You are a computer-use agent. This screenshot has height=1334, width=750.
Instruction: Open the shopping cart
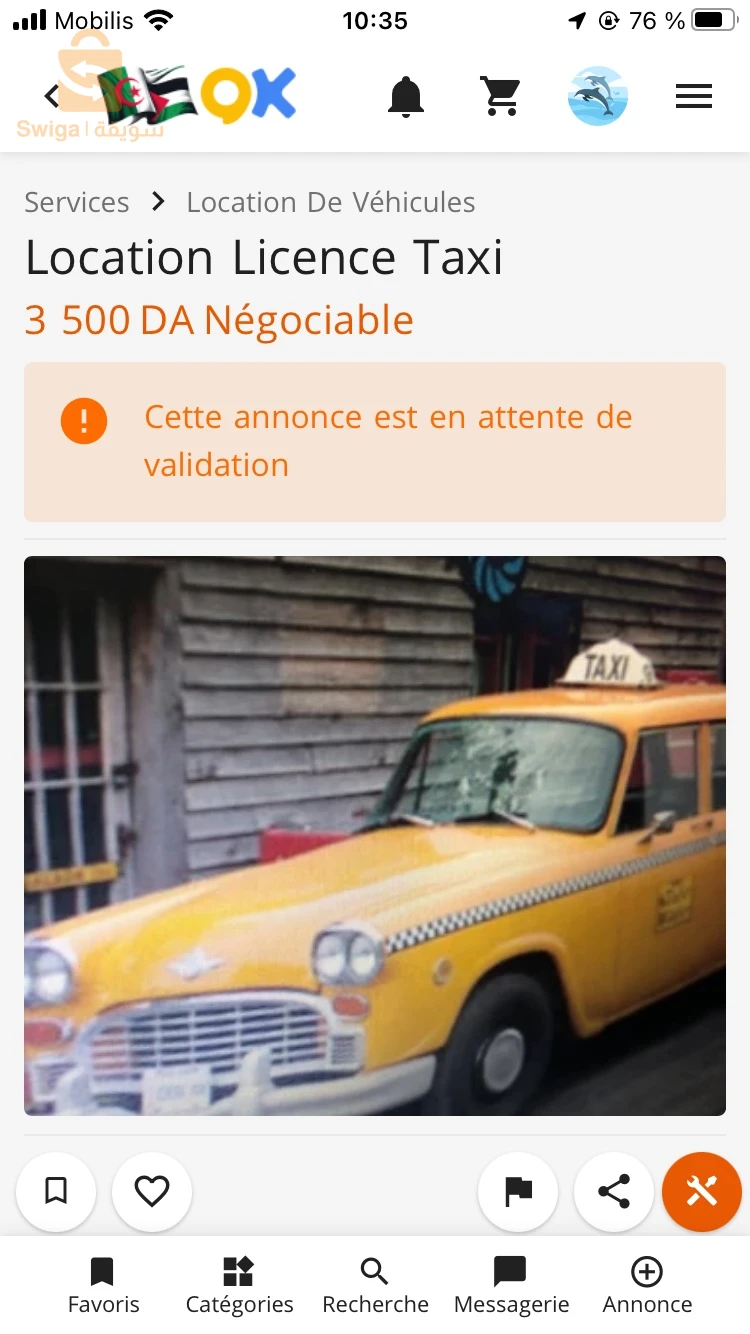point(501,95)
